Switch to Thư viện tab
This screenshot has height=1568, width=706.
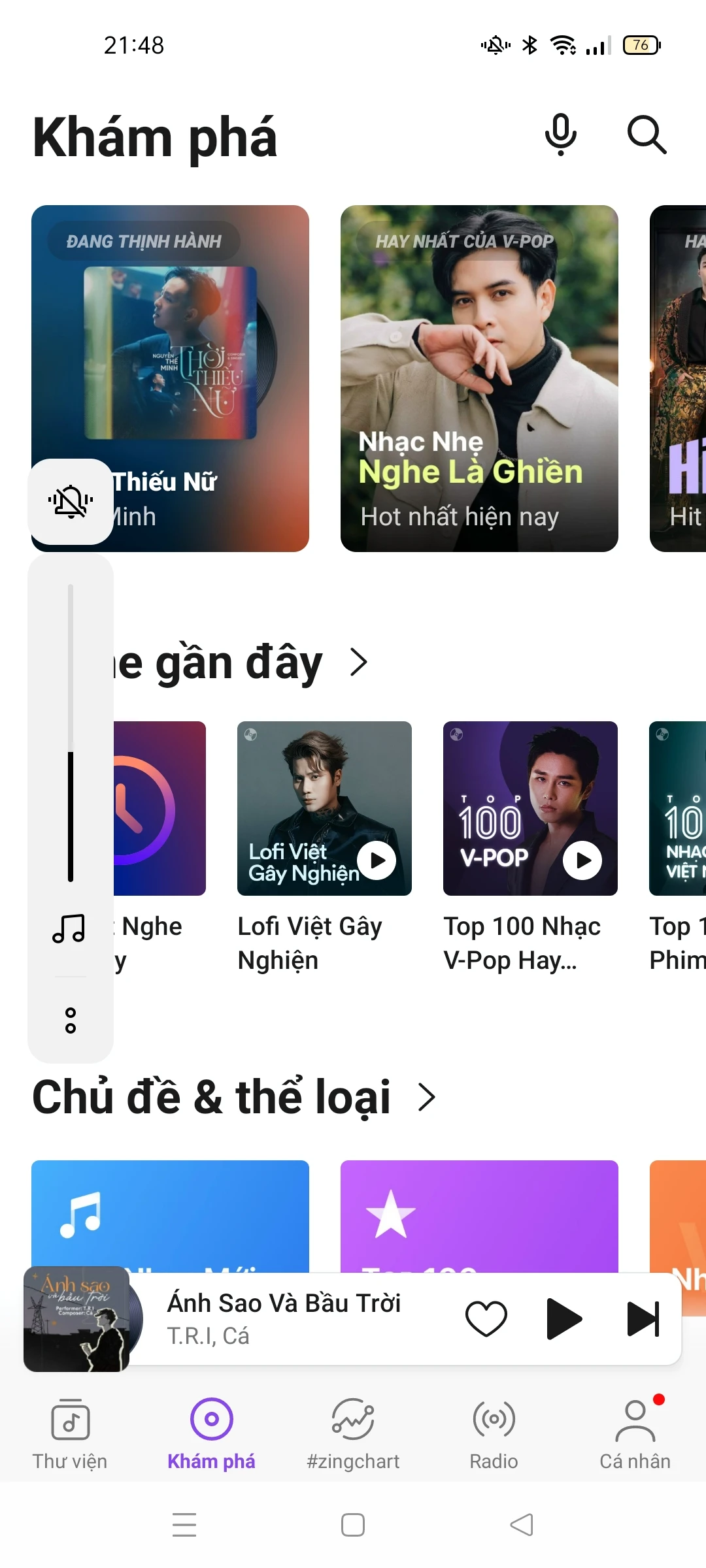70,1435
